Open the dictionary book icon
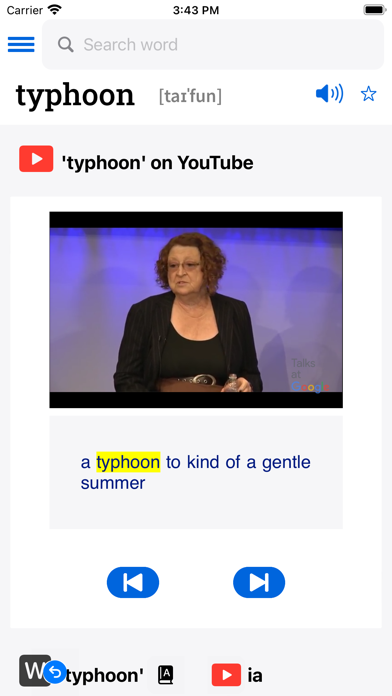Image resolution: width=392 pixels, height=696 pixels. [x=166, y=675]
